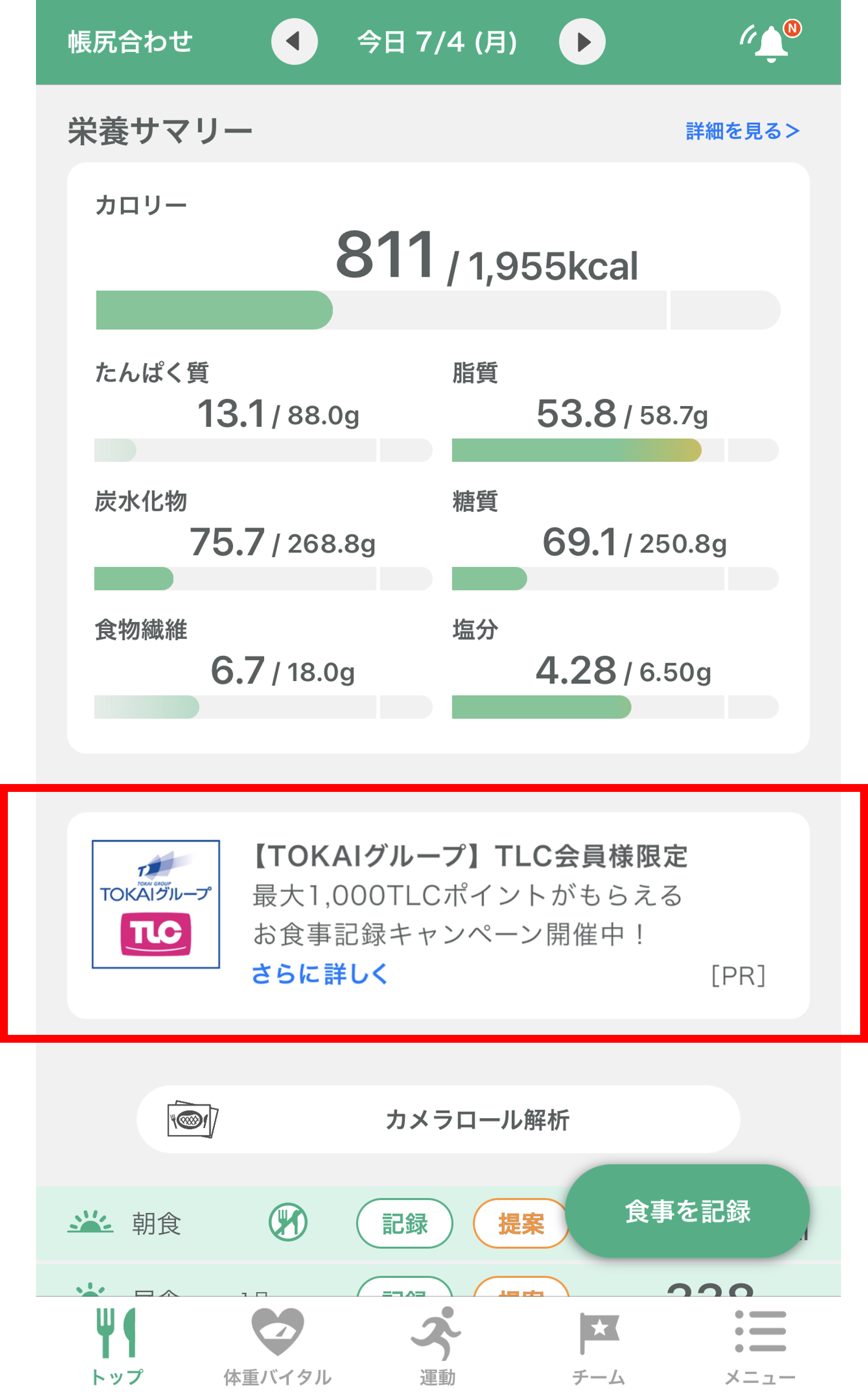Tap 提案 button for 朝食
Image resolution: width=868 pixels, height=1392 pixels.
click(x=519, y=1223)
